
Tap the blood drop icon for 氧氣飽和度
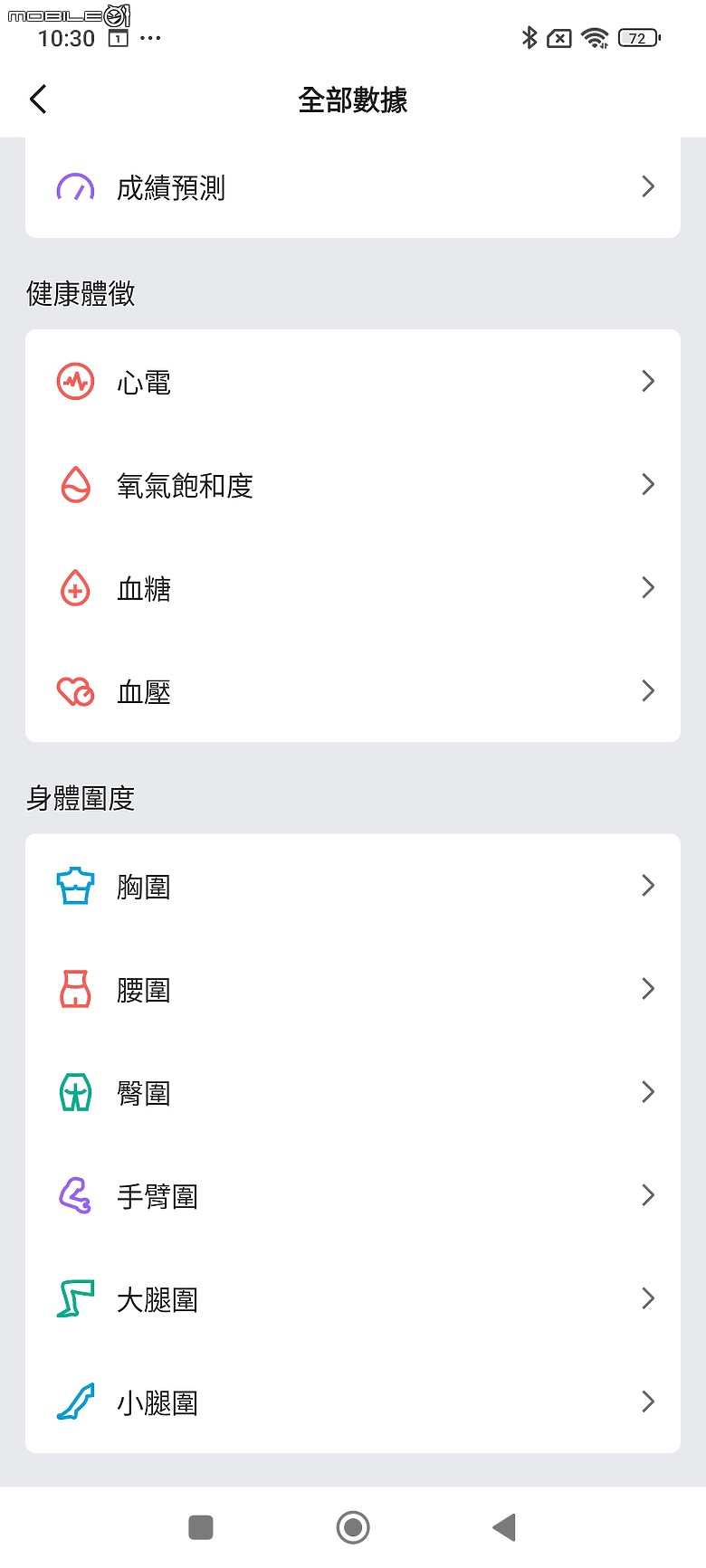coord(76,485)
